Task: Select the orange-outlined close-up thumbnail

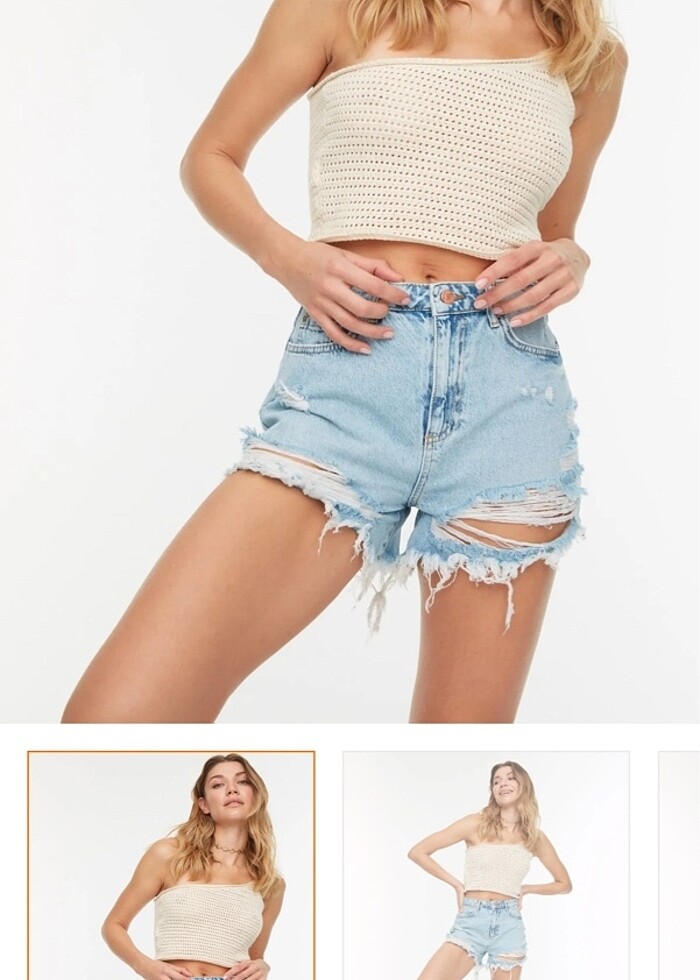Action: pos(171,865)
